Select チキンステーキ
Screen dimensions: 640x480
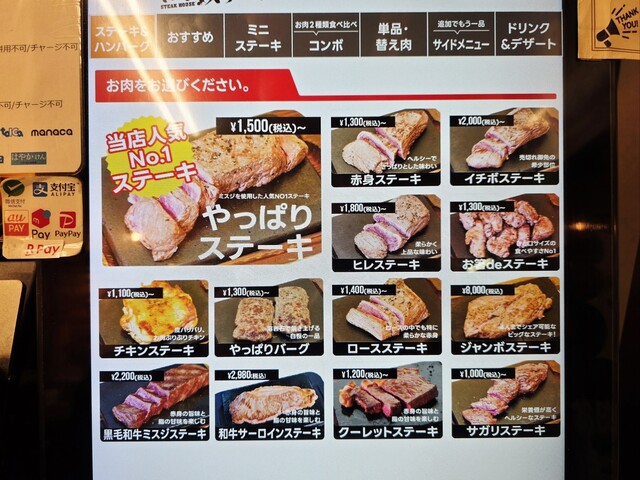pos(153,320)
